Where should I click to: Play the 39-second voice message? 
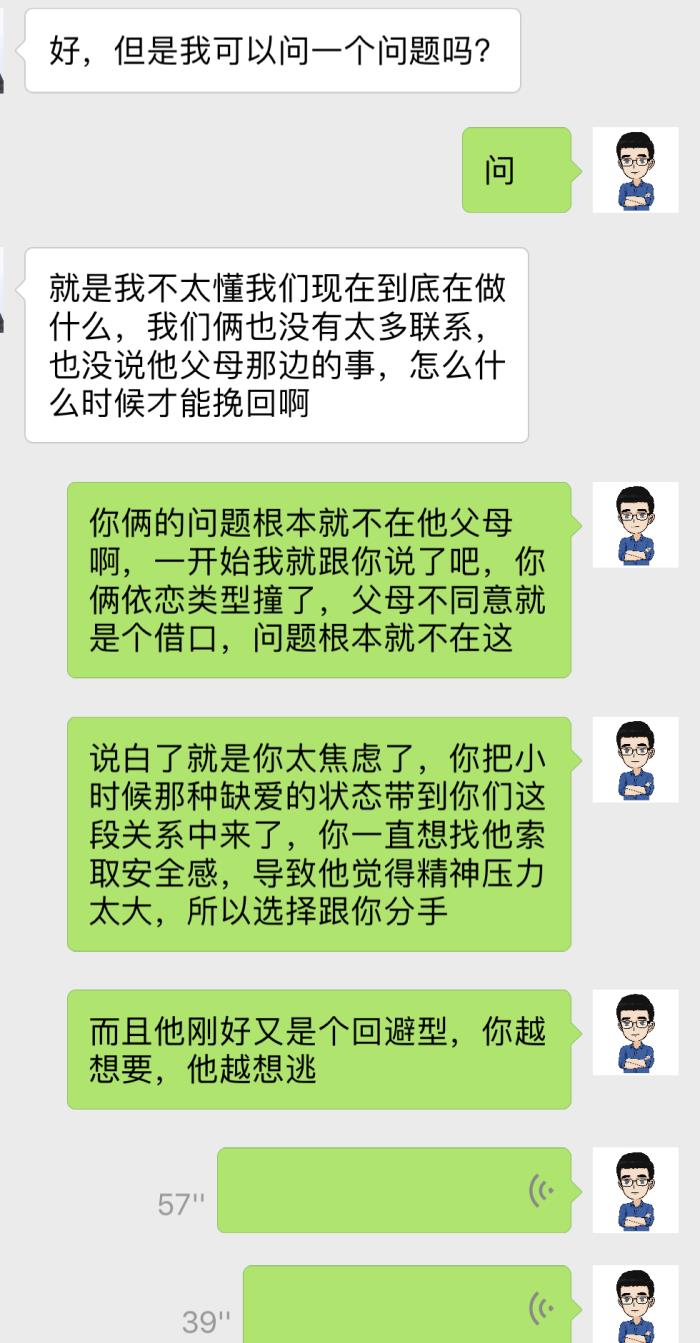click(407, 1305)
